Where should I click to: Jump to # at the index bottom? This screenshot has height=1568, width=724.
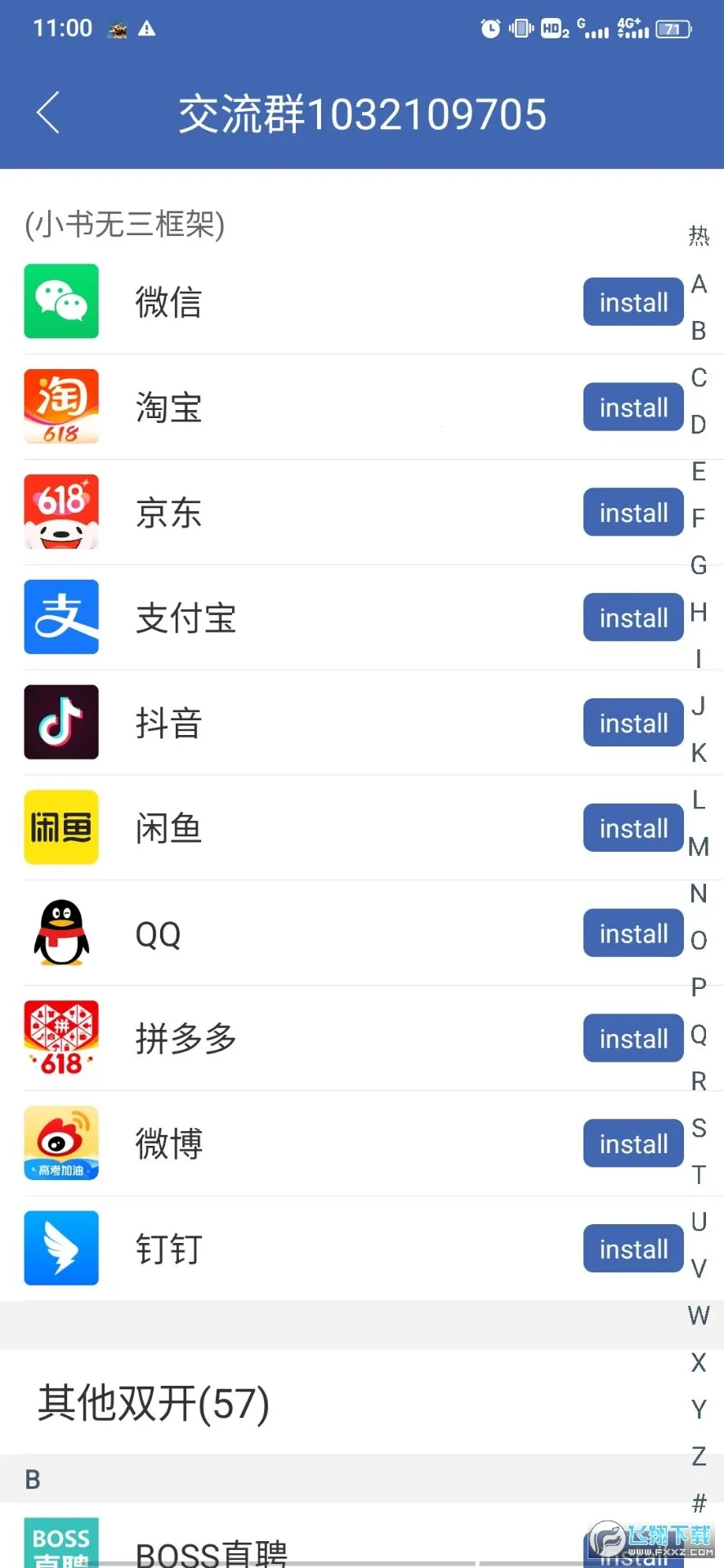point(698,1503)
